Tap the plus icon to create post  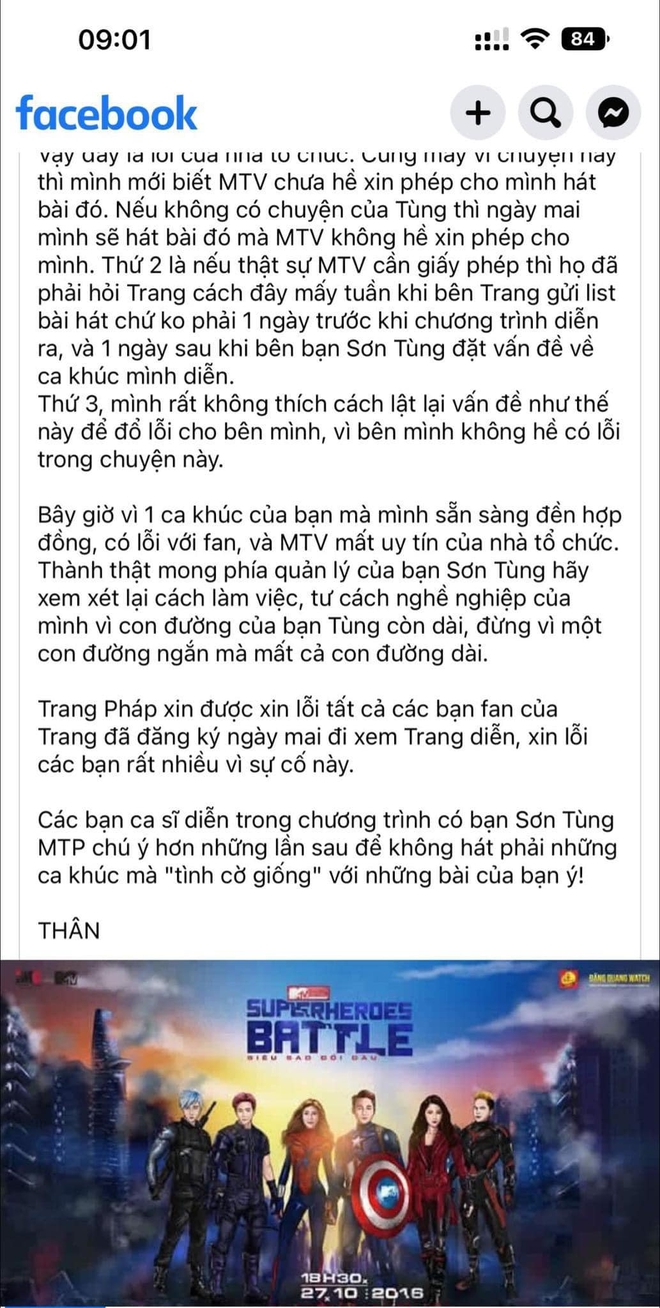pos(478,113)
